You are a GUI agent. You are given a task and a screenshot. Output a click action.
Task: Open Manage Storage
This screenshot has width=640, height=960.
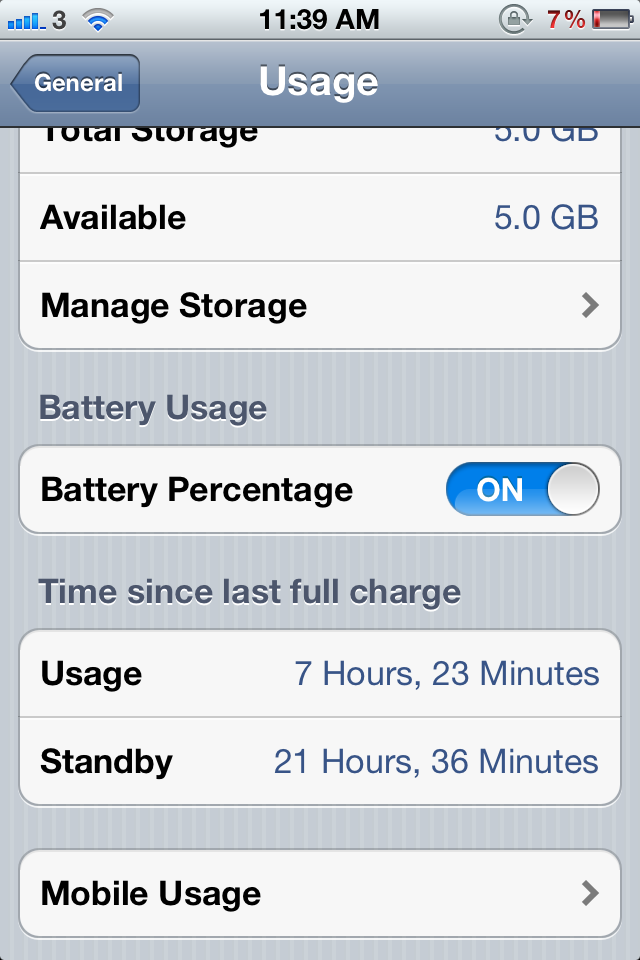(x=320, y=306)
